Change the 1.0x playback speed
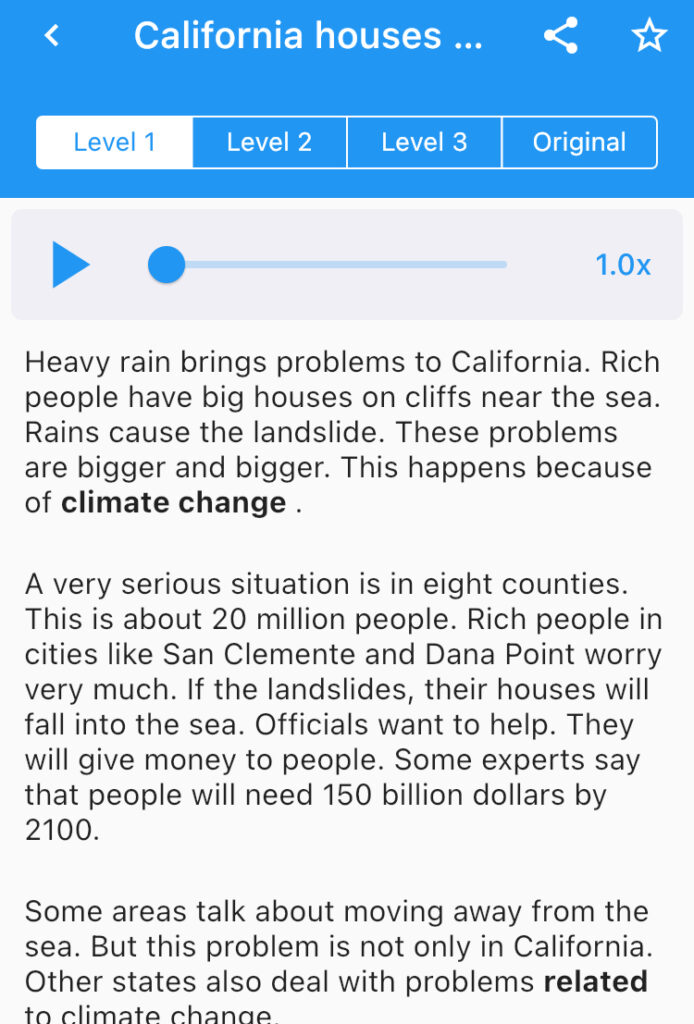This screenshot has height=1024, width=694. point(622,265)
